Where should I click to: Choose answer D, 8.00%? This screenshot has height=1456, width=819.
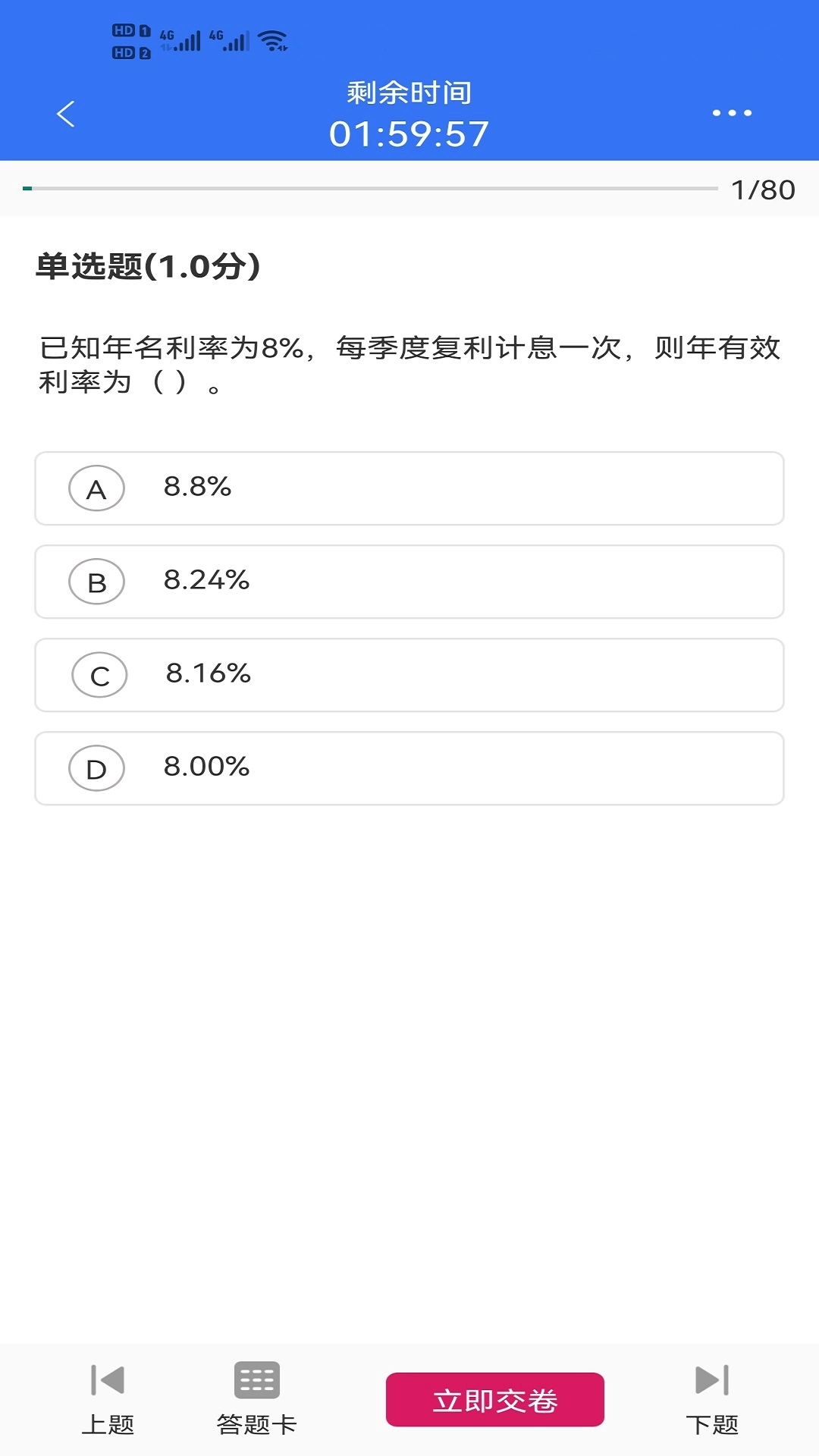pos(409,768)
